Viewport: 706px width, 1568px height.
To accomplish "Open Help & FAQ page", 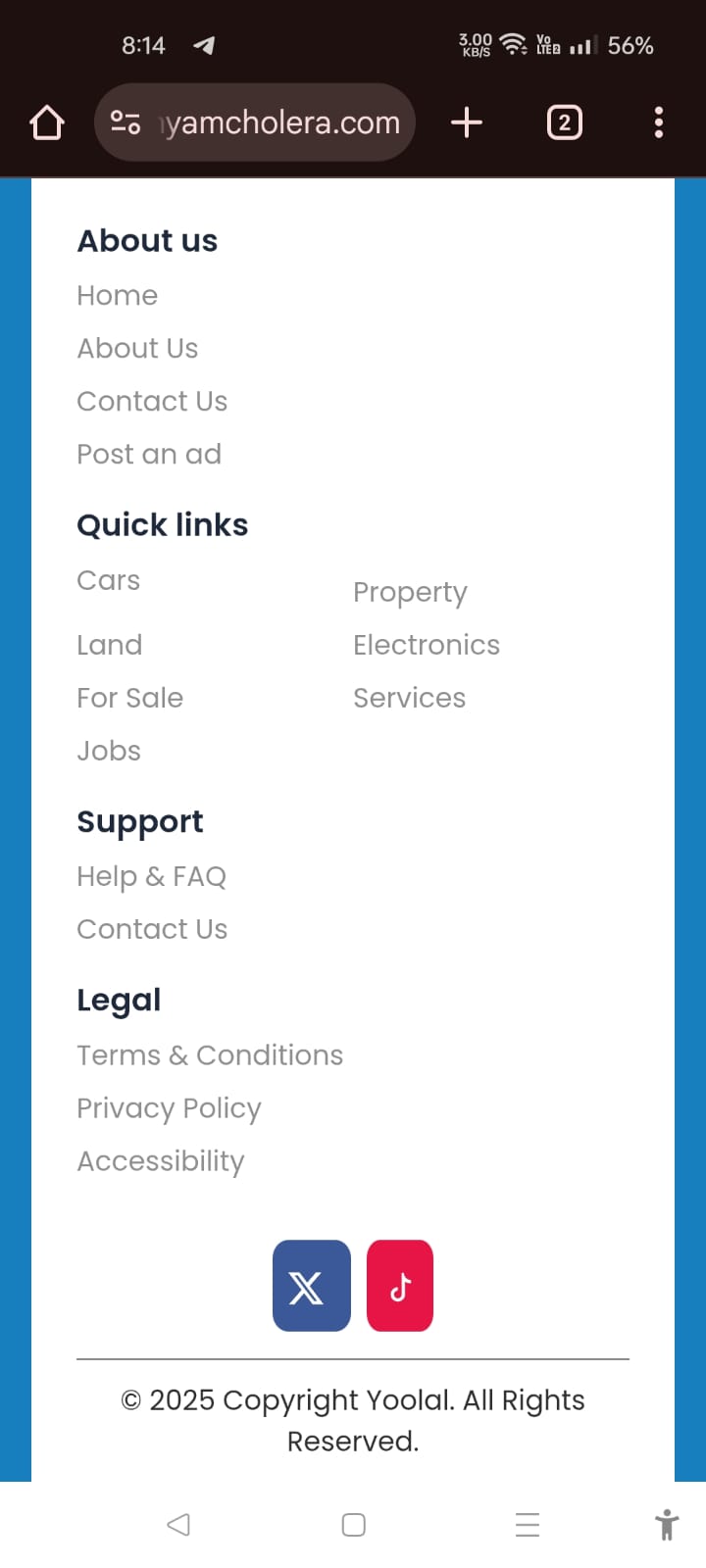I will point(151,877).
